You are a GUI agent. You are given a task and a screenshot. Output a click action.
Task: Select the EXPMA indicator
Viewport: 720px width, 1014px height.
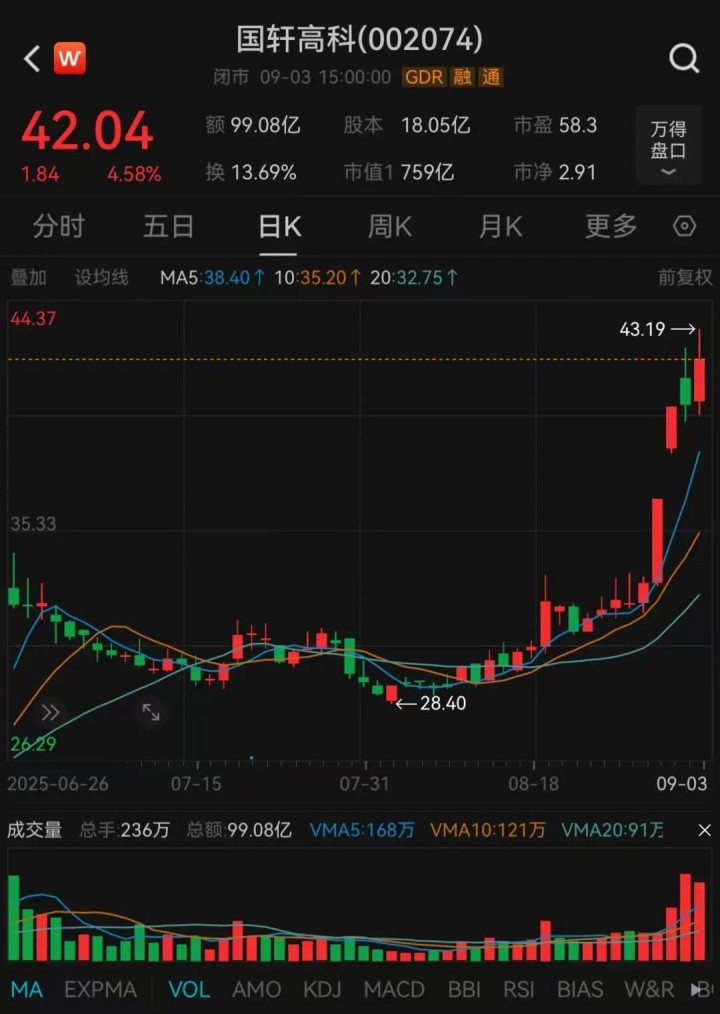click(100, 989)
